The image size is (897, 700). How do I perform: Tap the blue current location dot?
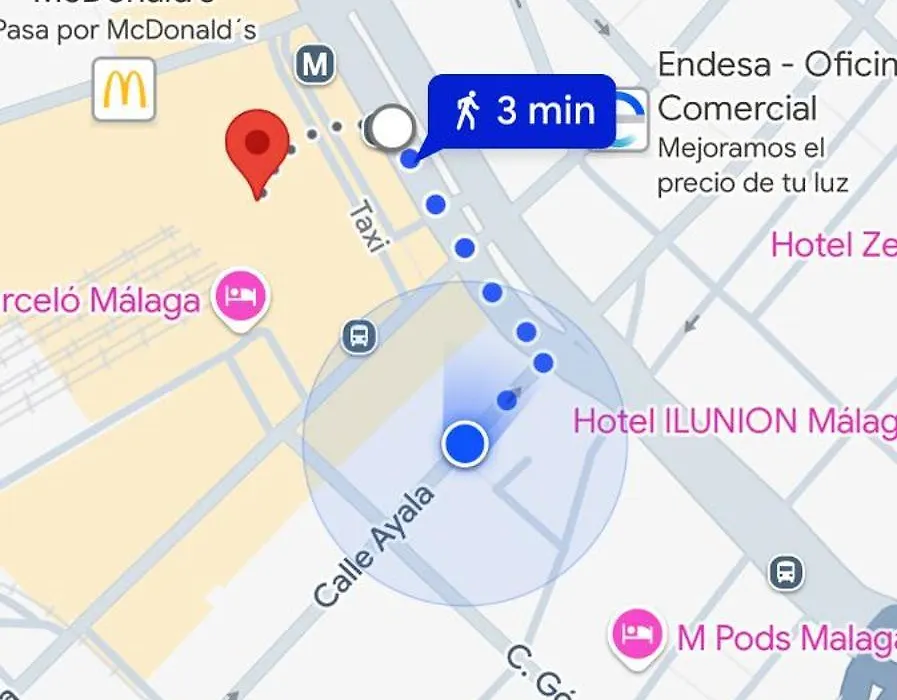click(464, 443)
